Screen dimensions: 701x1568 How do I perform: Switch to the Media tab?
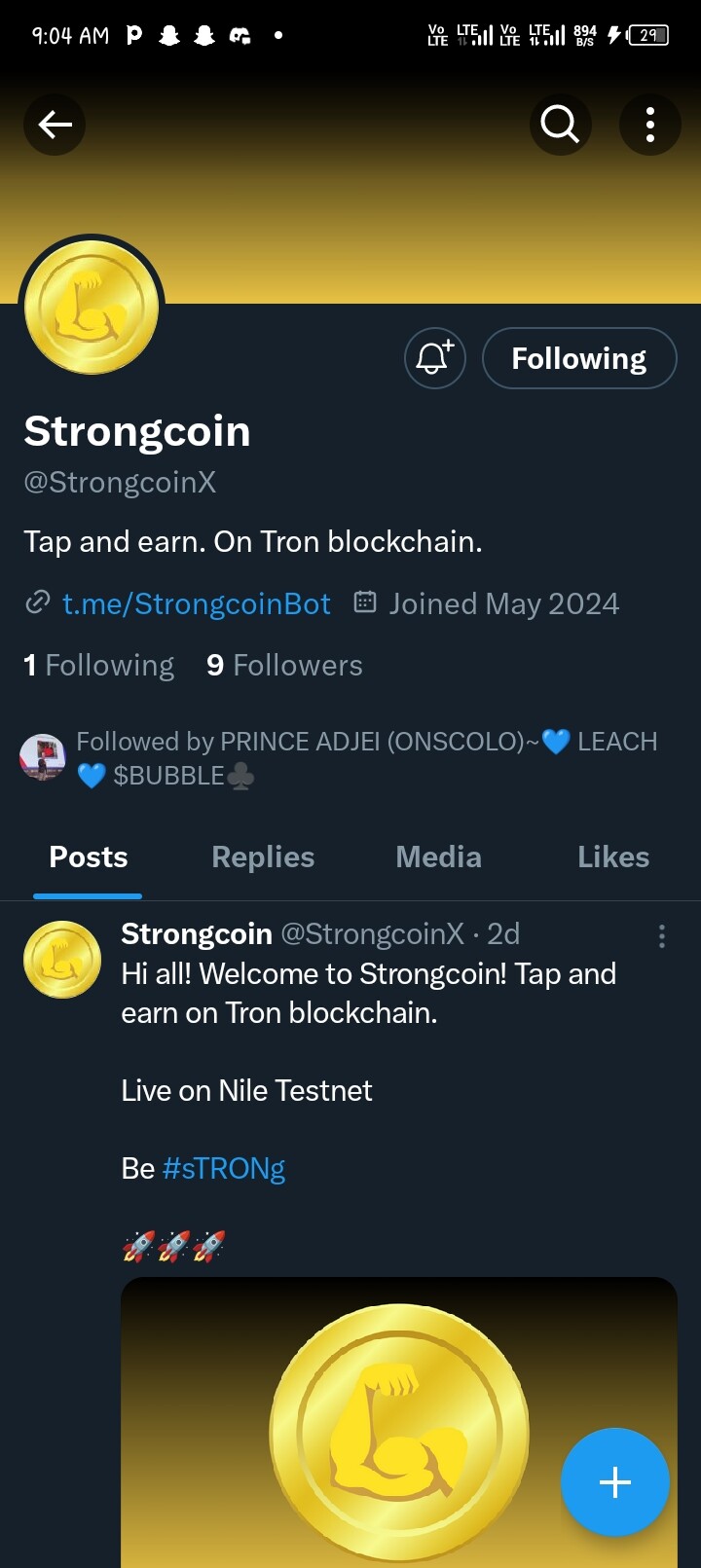pos(438,857)
